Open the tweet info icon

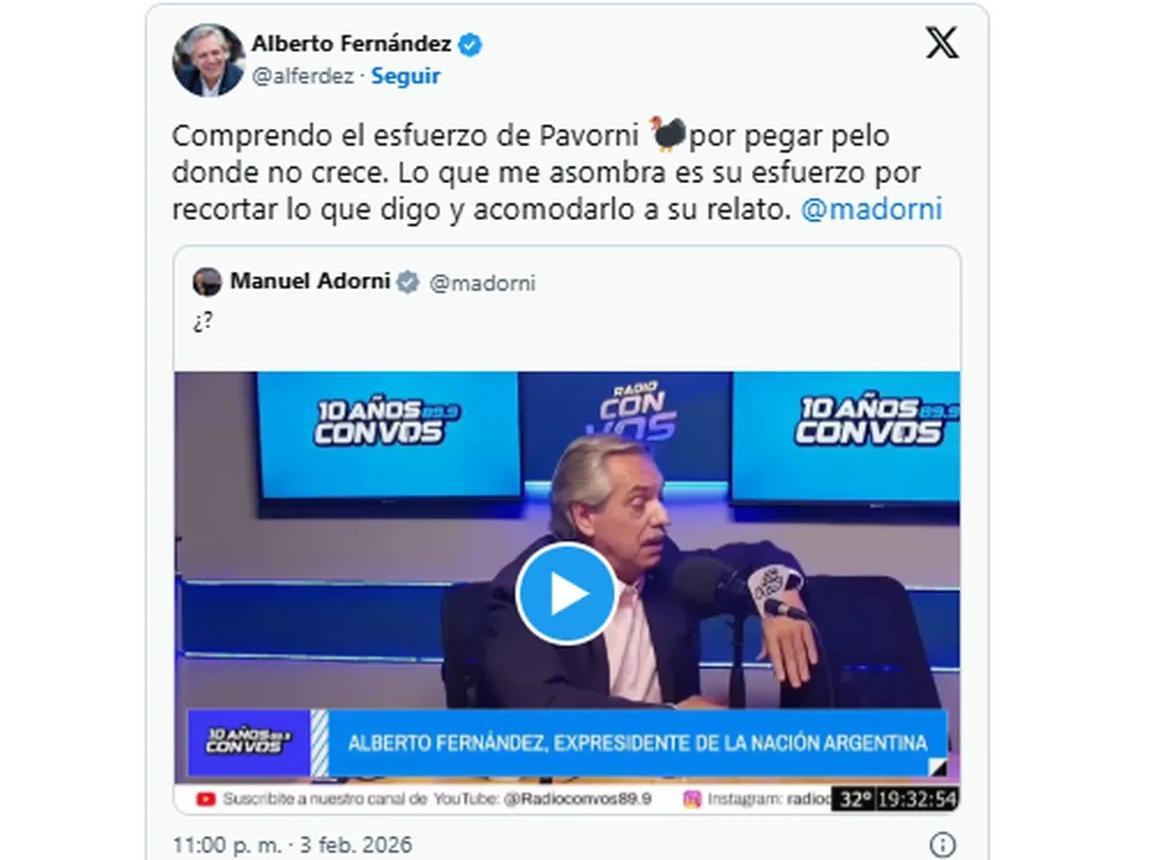tap(942, 844)
